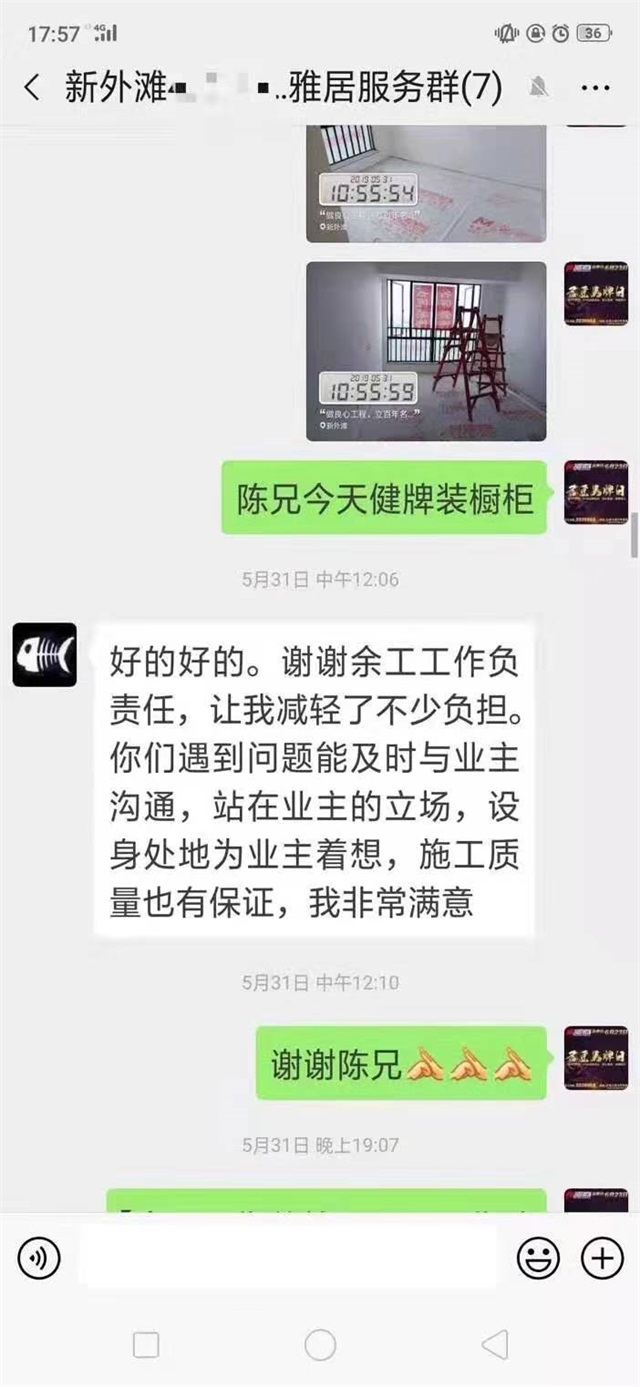
Task: Tap the system home button
Action: 320,1344
